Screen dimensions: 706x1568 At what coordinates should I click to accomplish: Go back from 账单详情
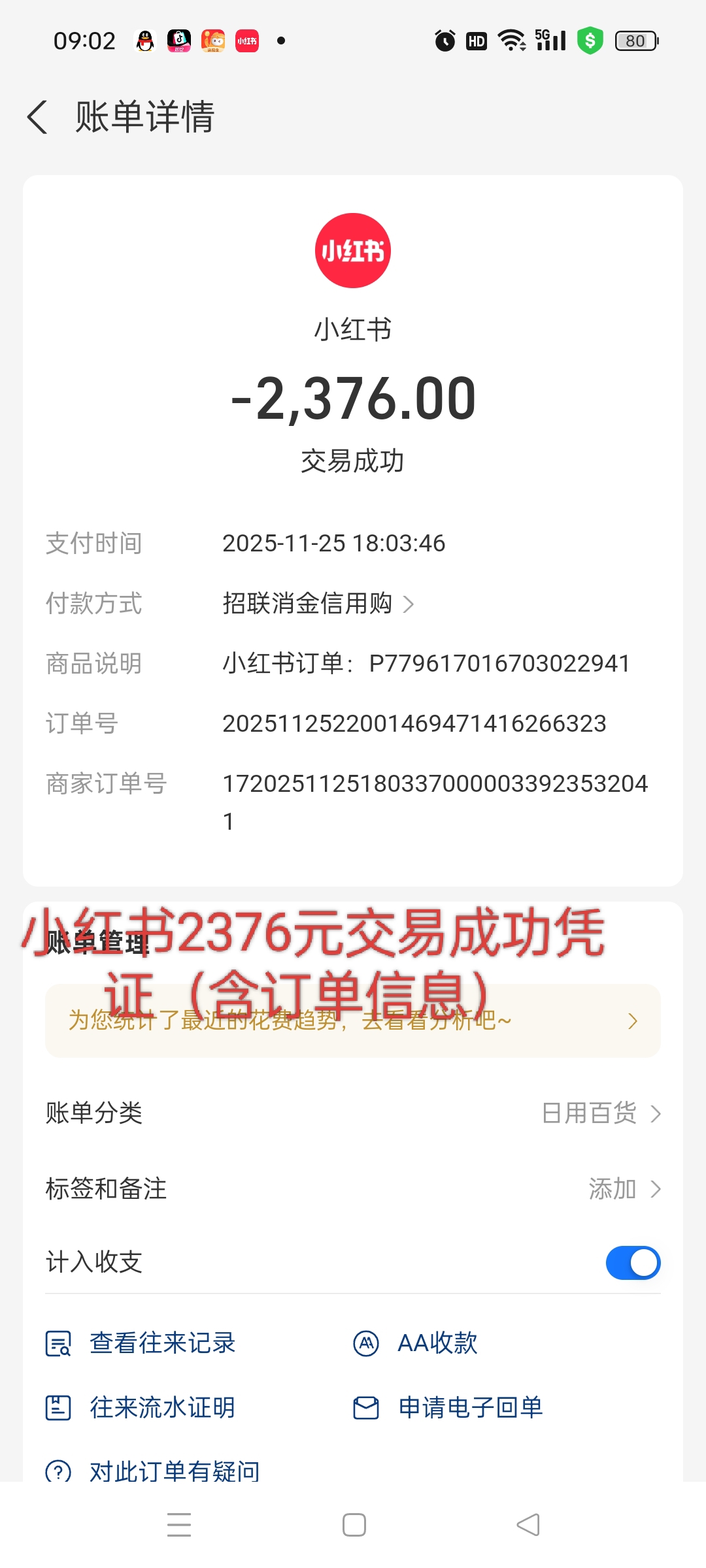point(38,117)
